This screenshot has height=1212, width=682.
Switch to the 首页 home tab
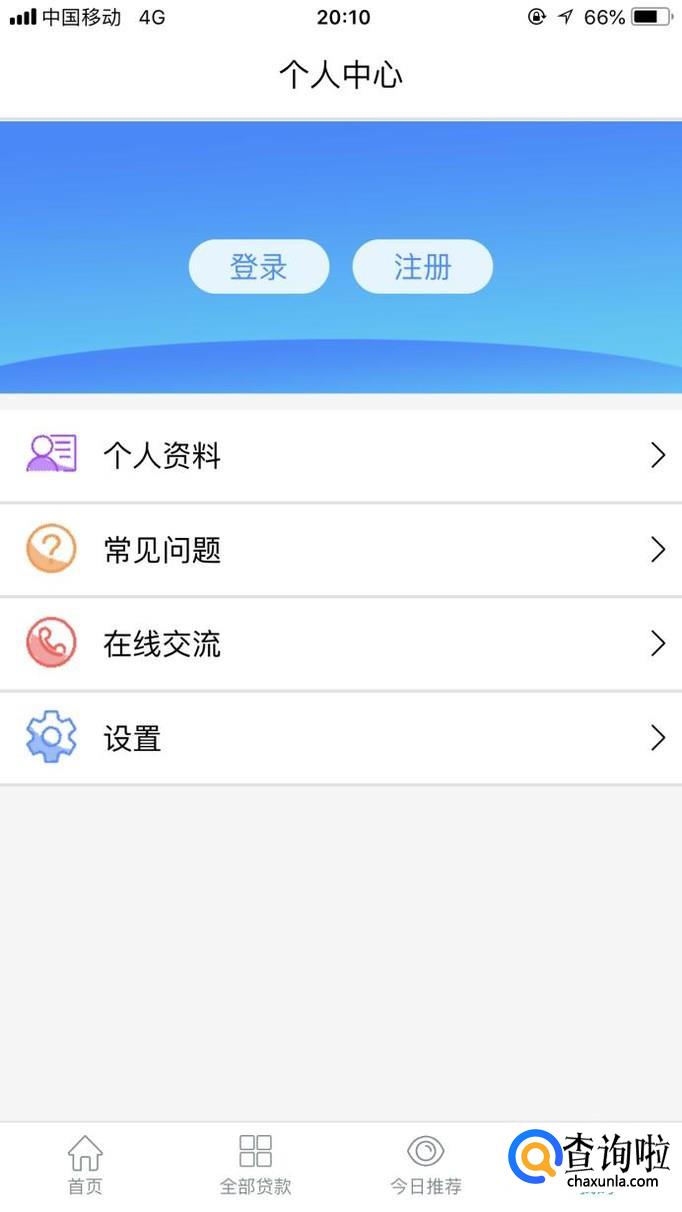click(85, 1166)
